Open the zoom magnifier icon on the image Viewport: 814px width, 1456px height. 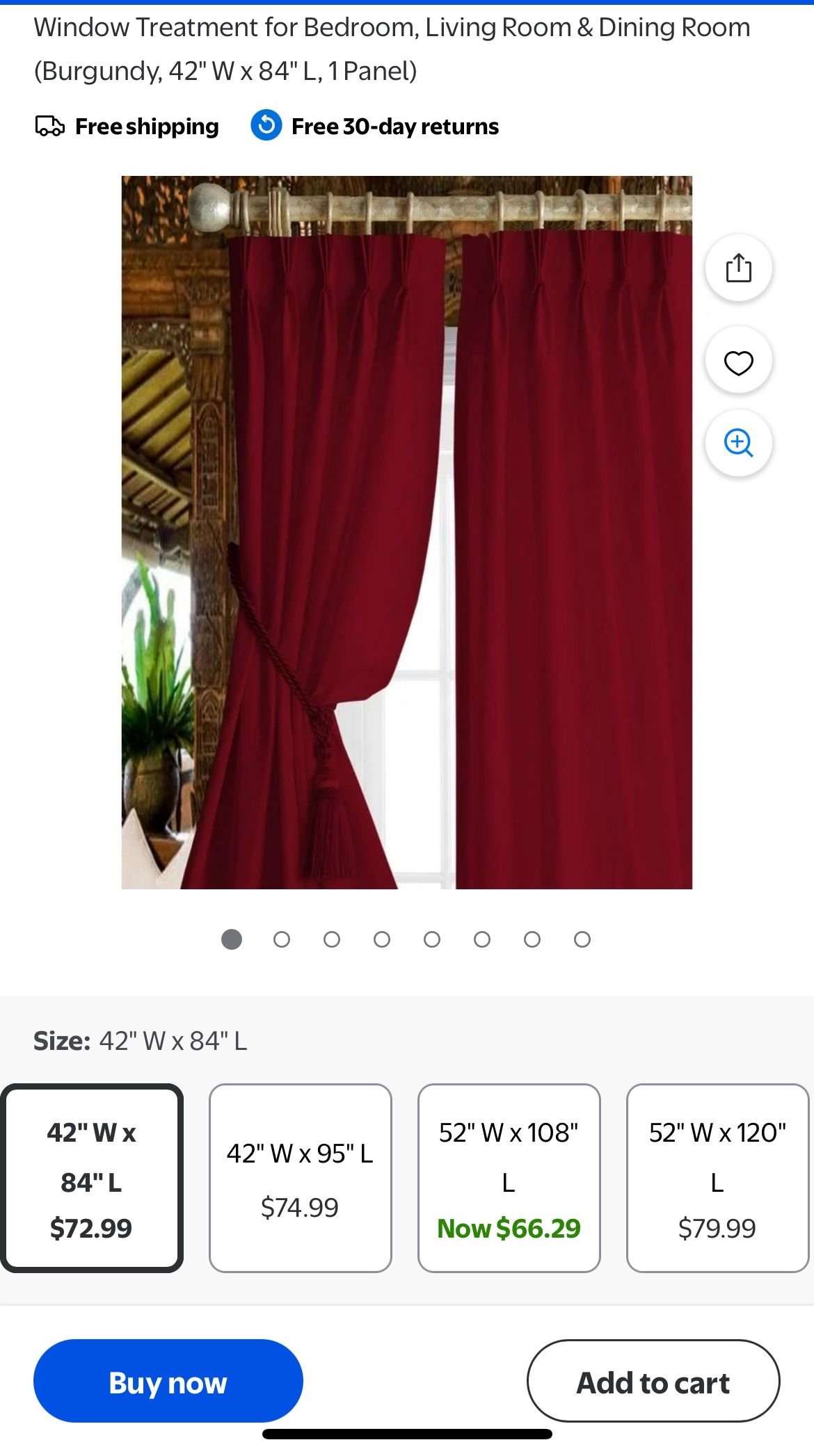coord(738,444)
